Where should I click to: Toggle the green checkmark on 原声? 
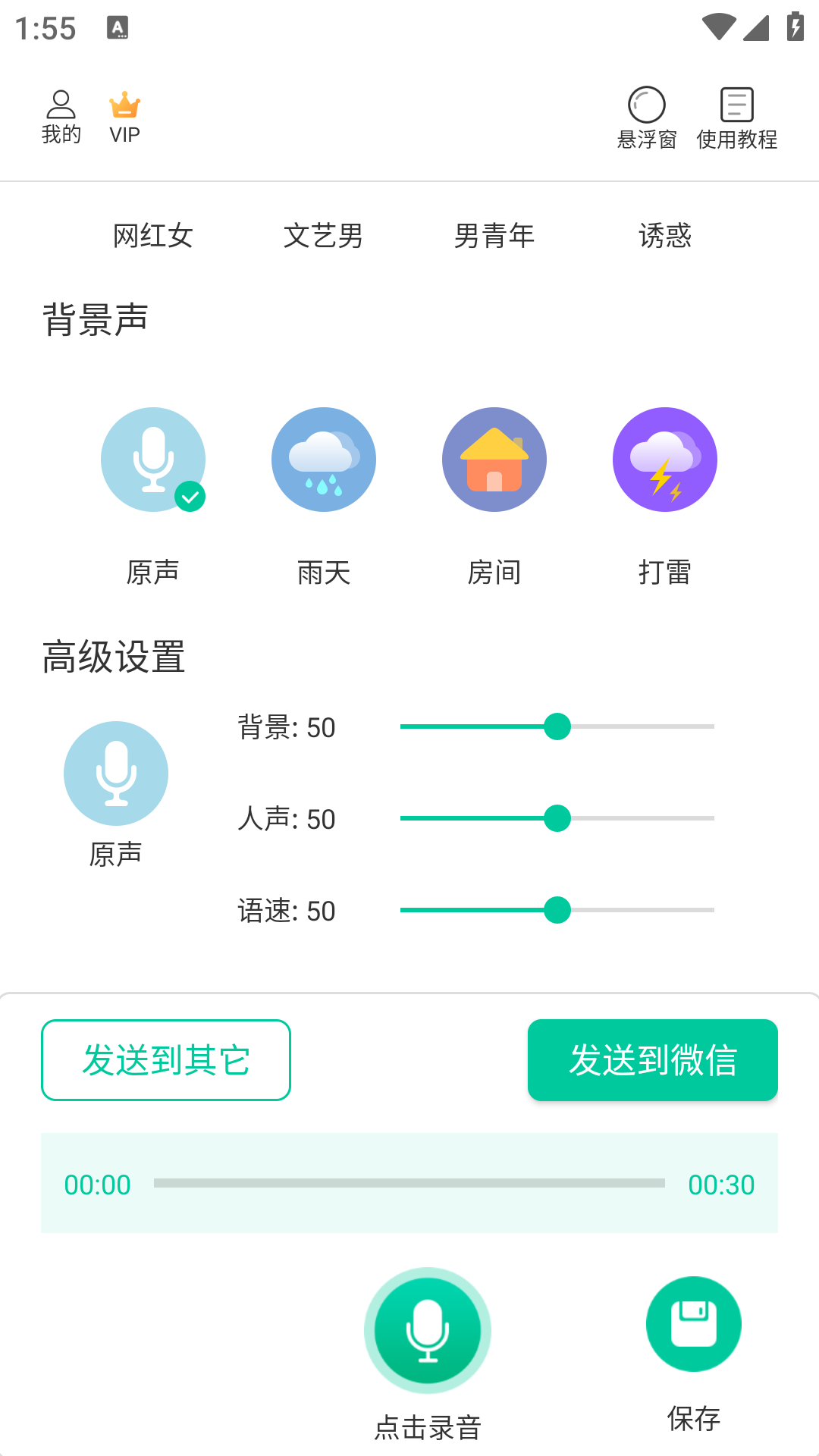[x=191, y=497]
